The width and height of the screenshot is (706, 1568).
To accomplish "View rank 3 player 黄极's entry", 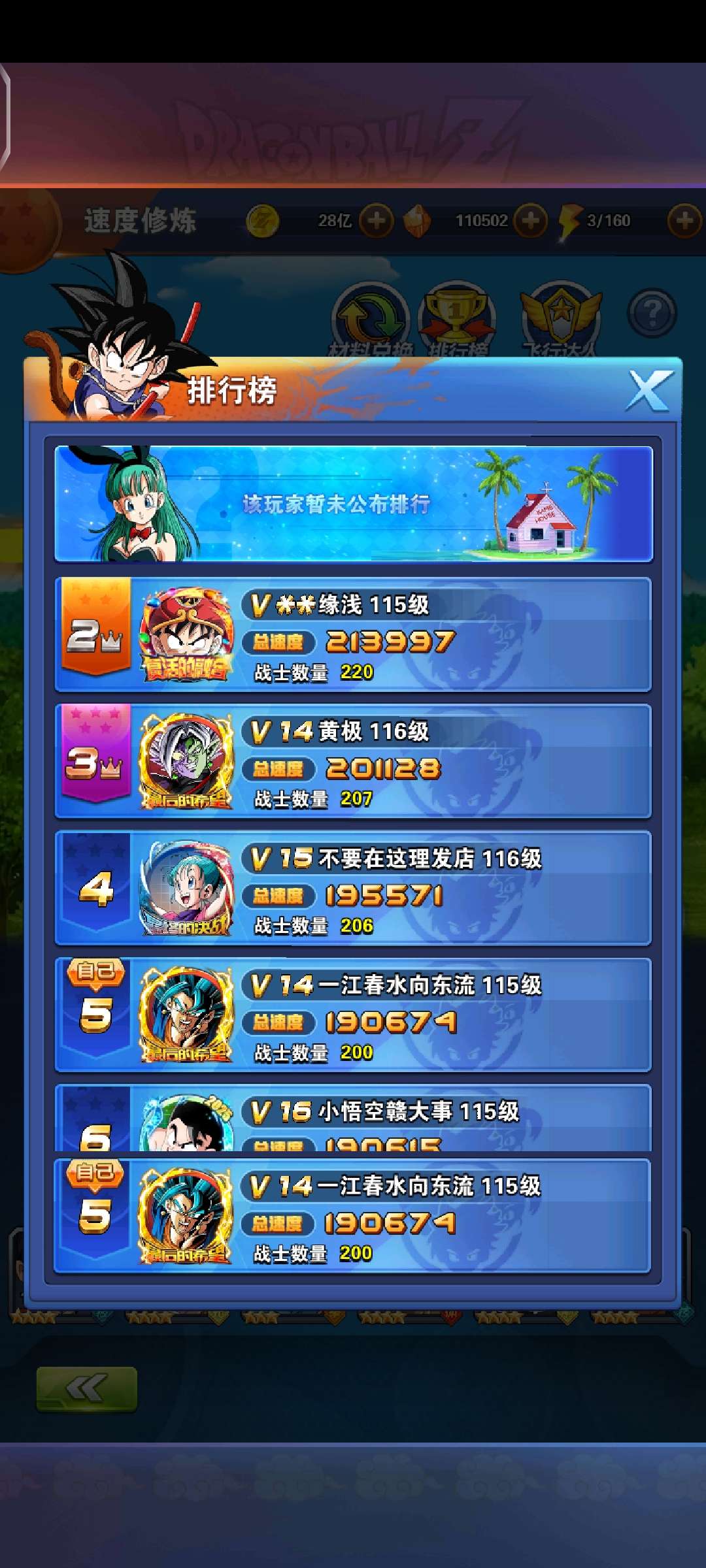I will point(353,762).
